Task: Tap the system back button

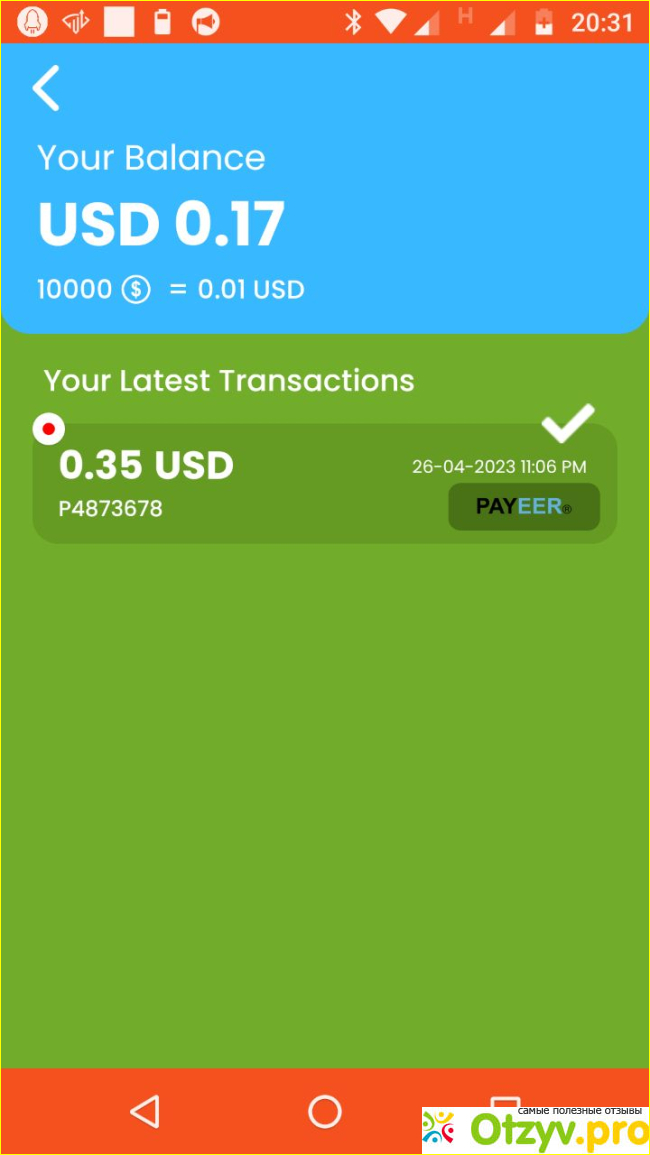Action: (x=145, y=1111)
